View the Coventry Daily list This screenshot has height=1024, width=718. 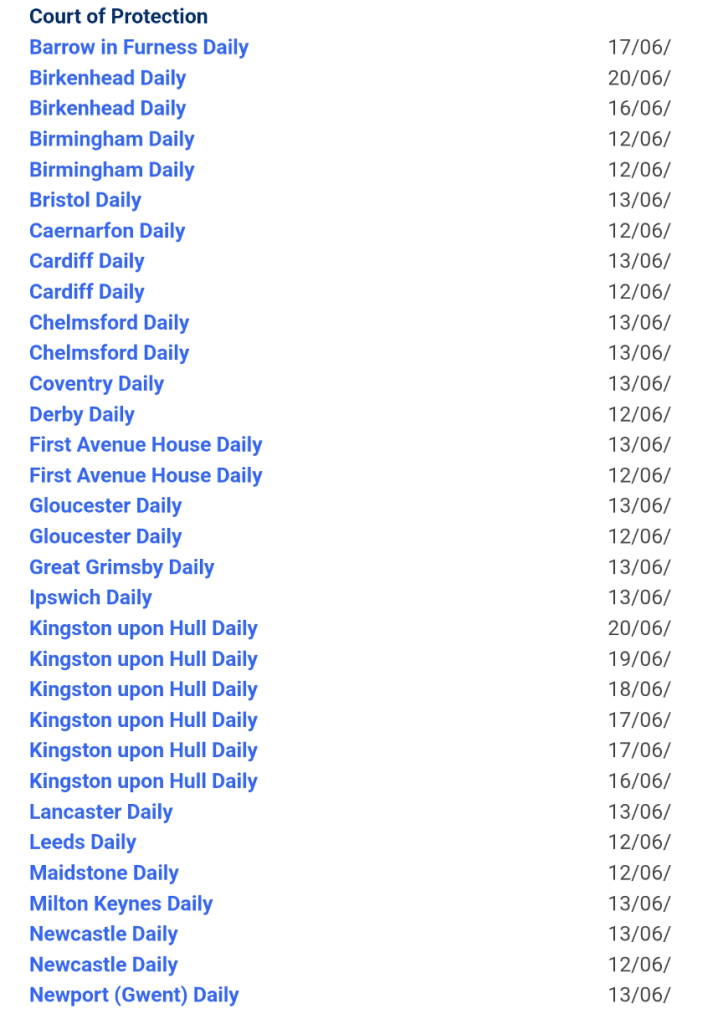96,384
